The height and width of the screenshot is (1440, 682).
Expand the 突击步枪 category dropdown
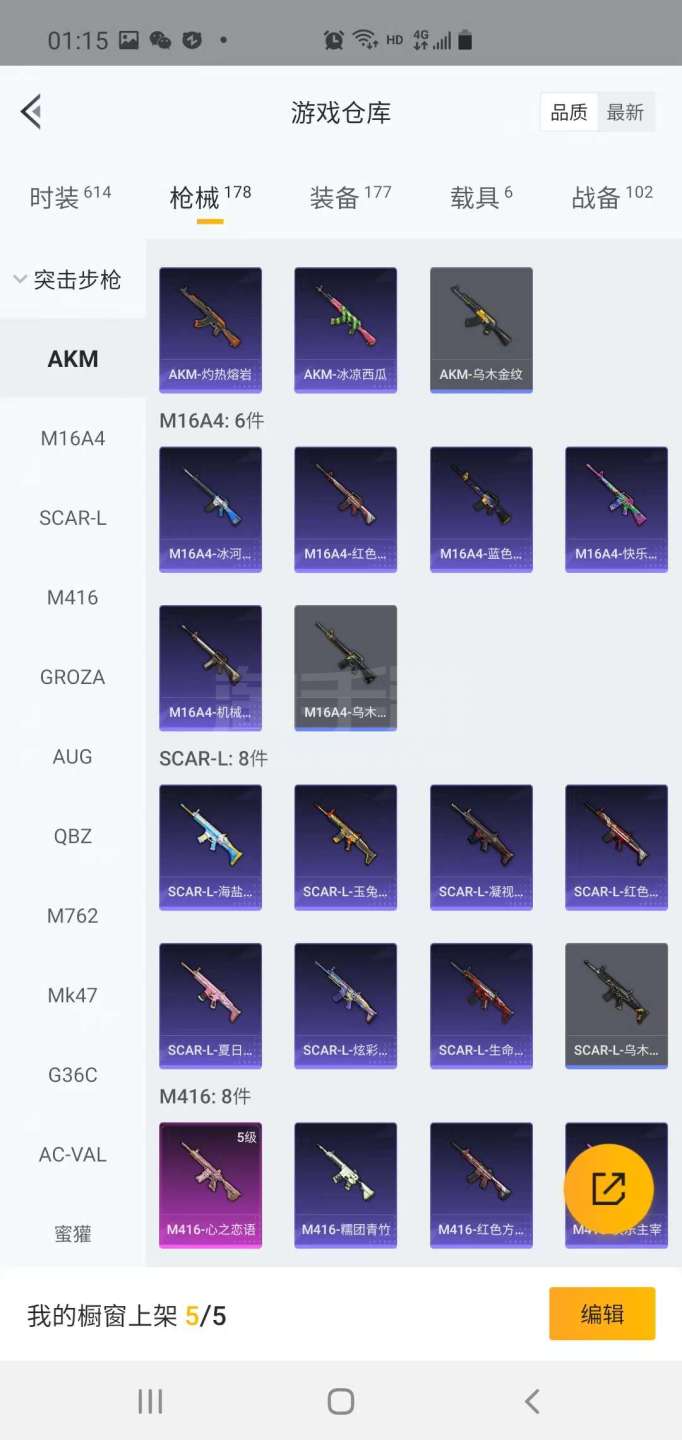68,280
